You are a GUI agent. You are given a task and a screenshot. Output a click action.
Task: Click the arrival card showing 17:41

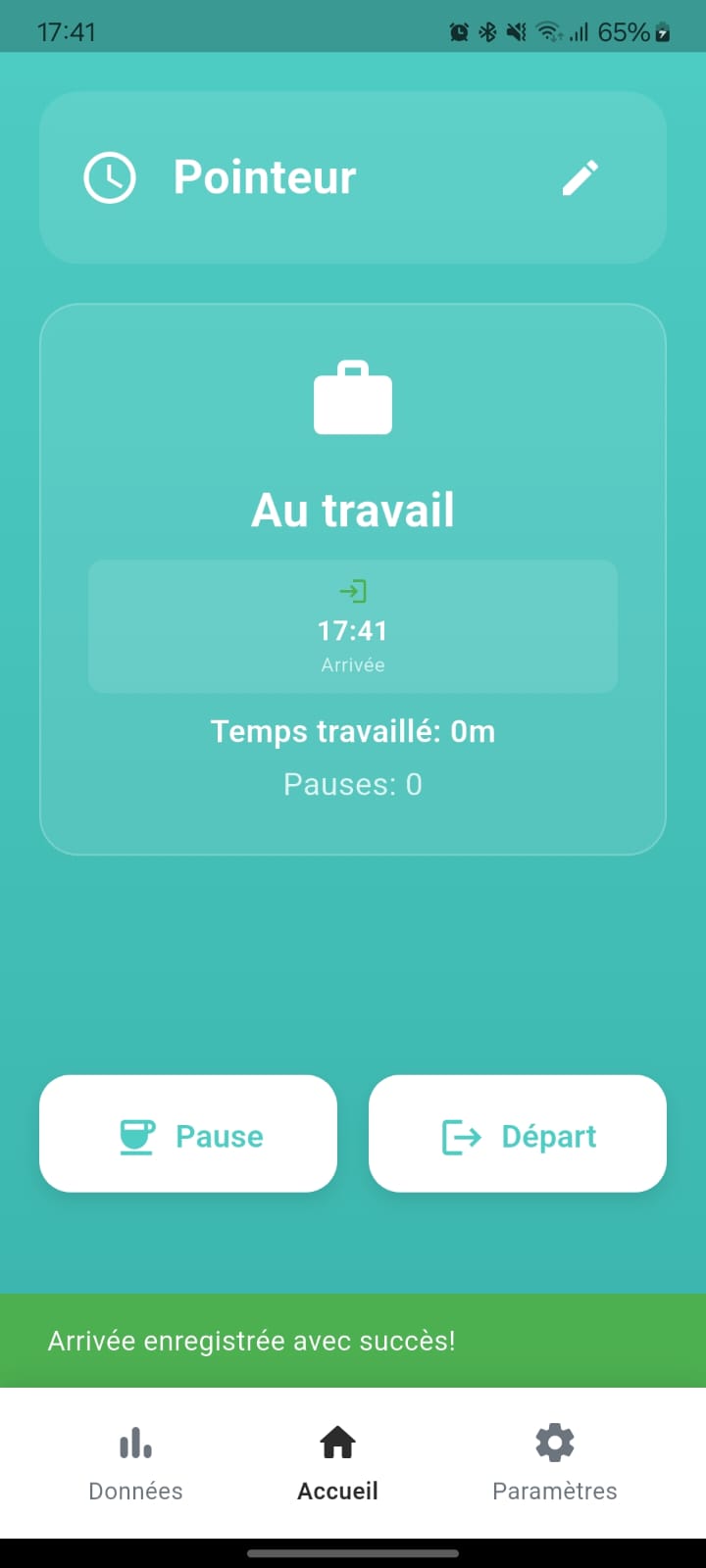click(x=352, y=626)
